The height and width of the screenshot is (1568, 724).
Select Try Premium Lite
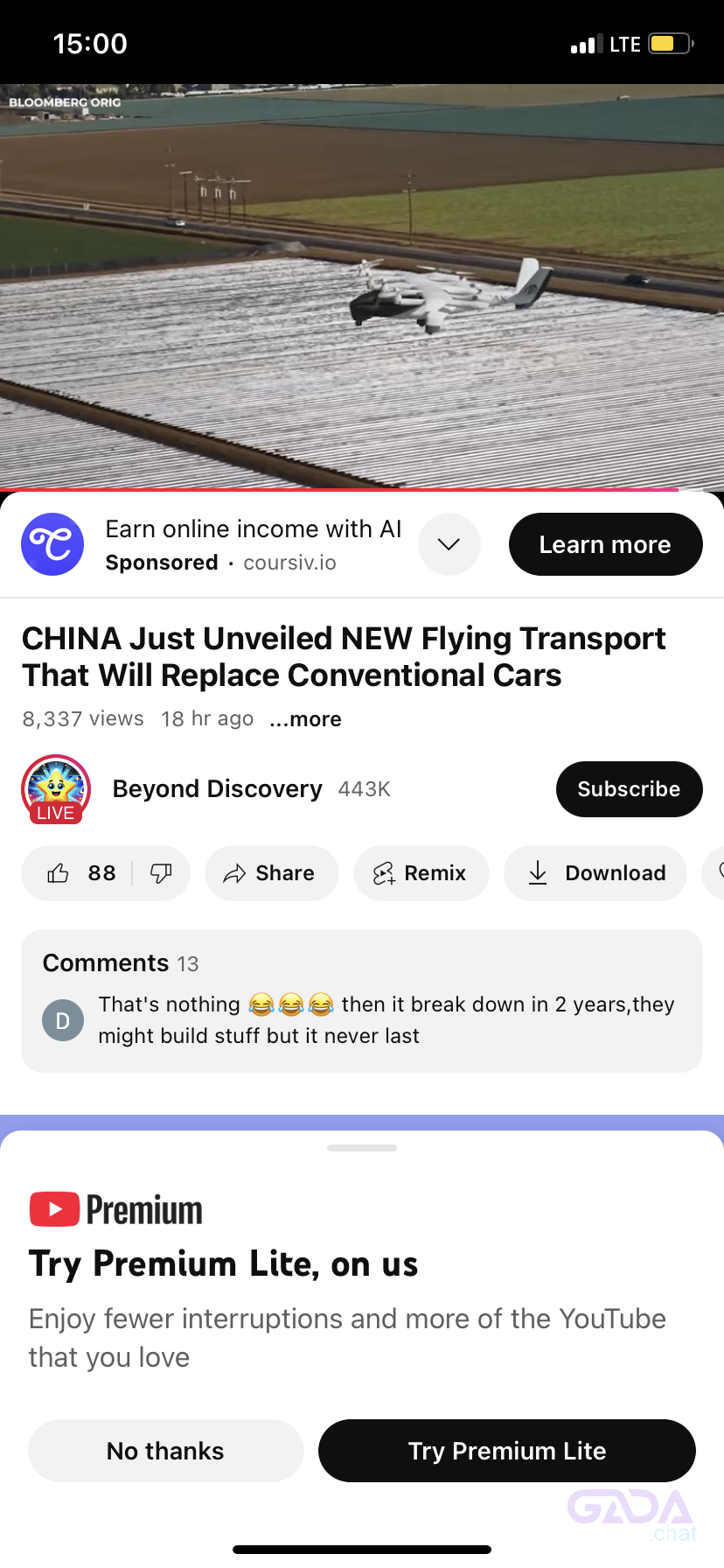click(506, 1451)
